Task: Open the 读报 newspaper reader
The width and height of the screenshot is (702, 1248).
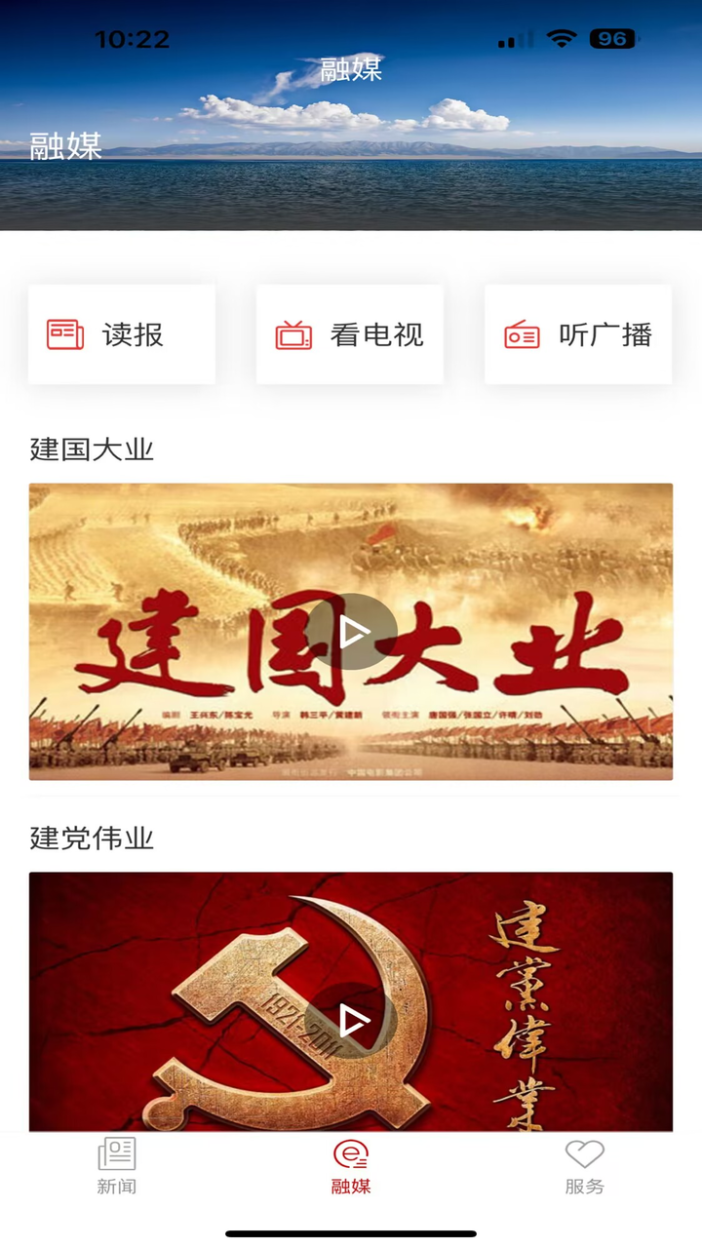Action: (x=121, y=335)
